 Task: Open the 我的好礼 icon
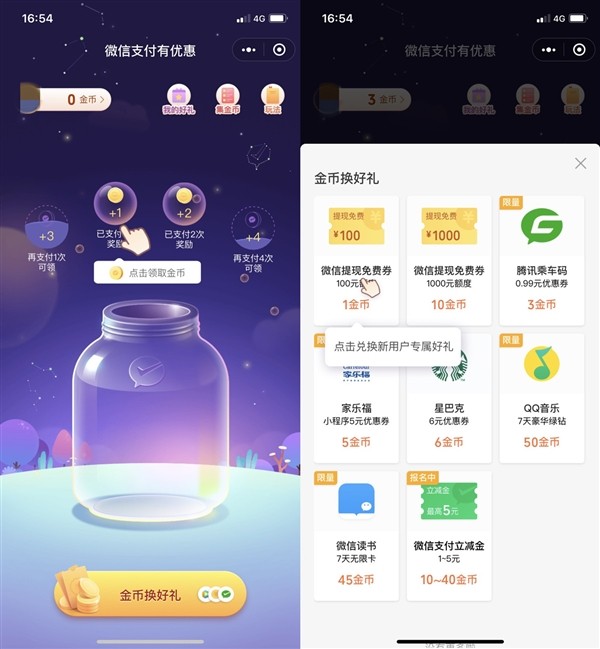click(x=181, y=99)
